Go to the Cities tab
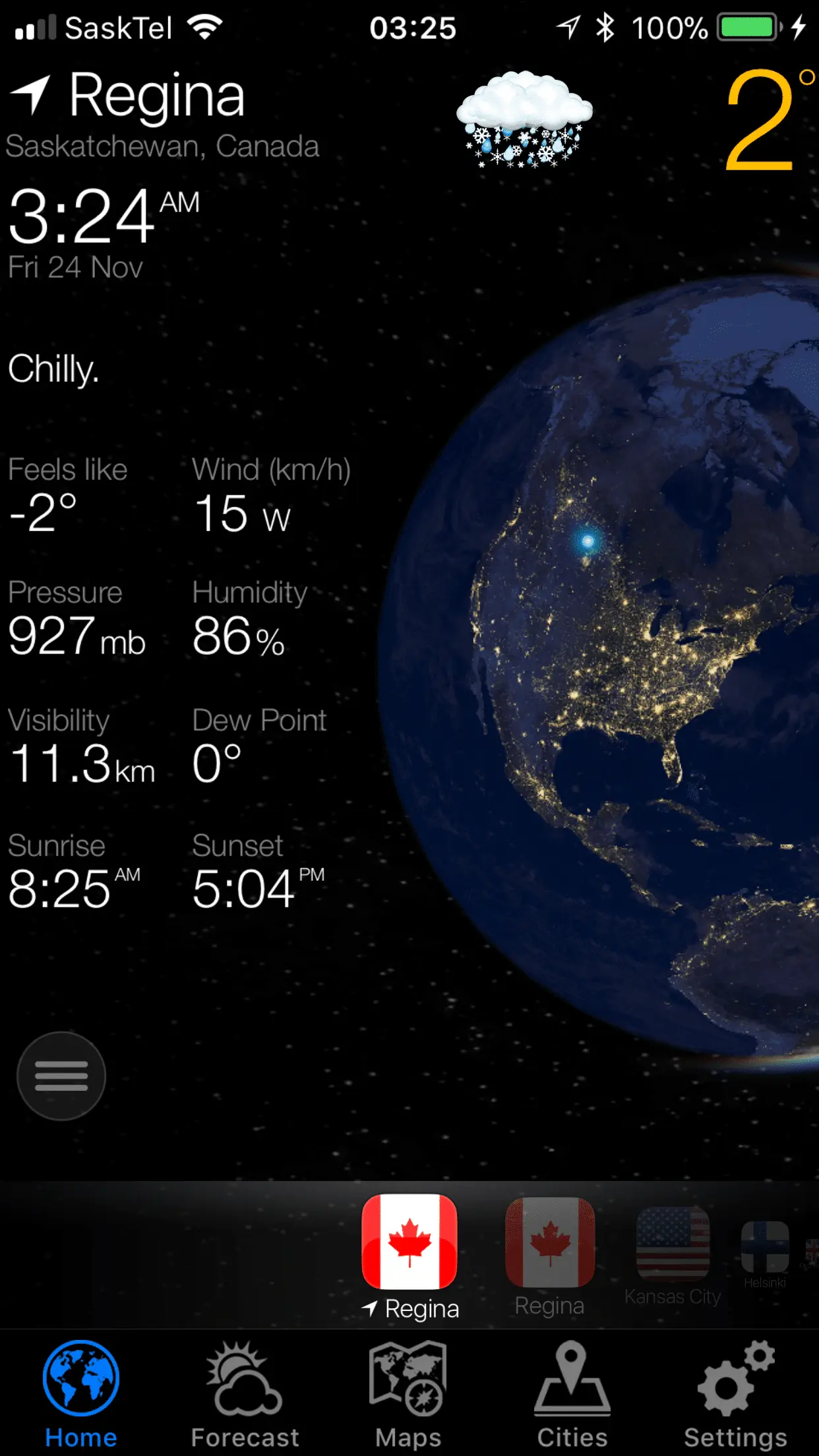Image resolution: width=819 pixels, height=1456 pixels. (x=572, y=1394)
